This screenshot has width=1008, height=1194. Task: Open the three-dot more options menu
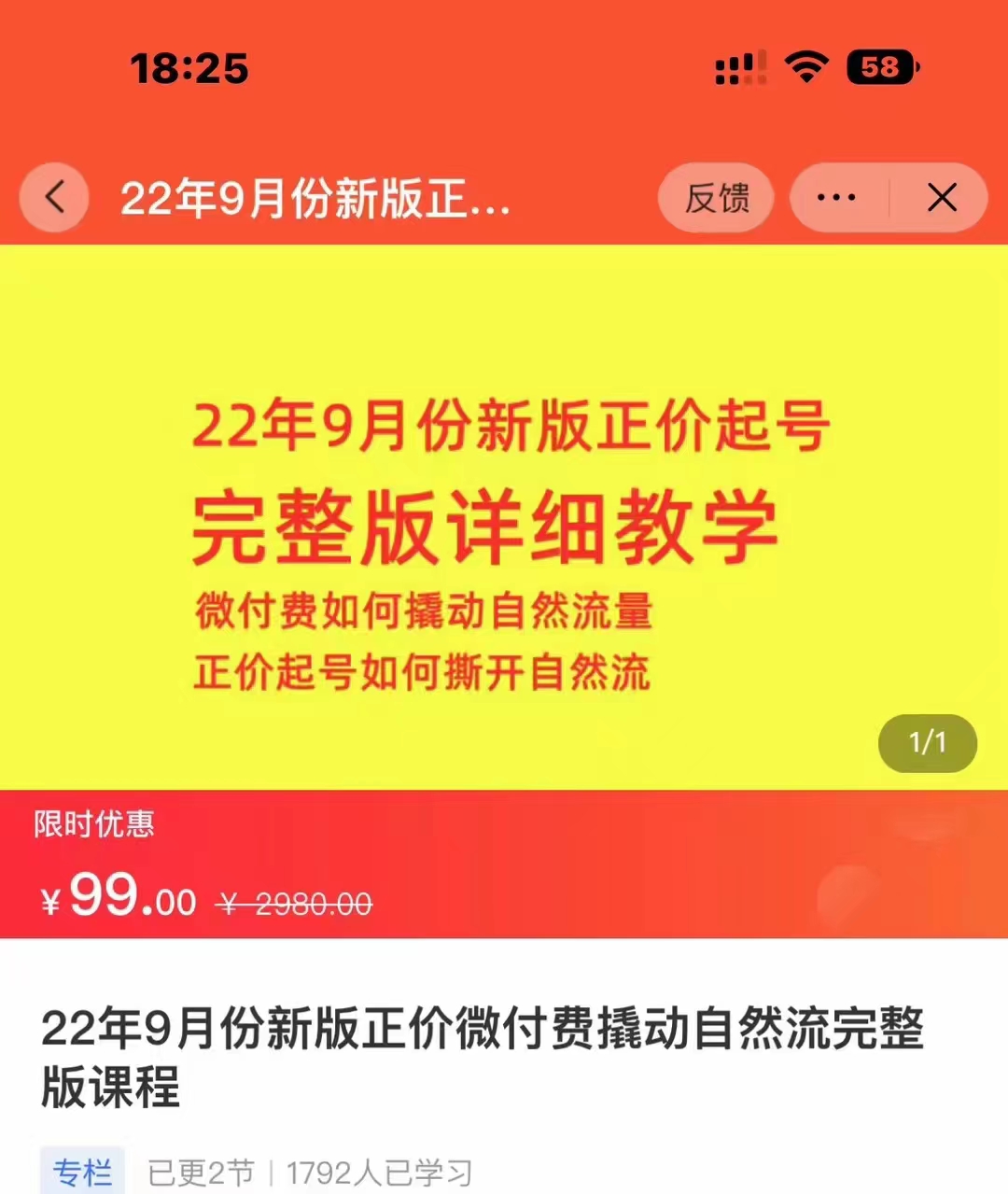[836, 198]
